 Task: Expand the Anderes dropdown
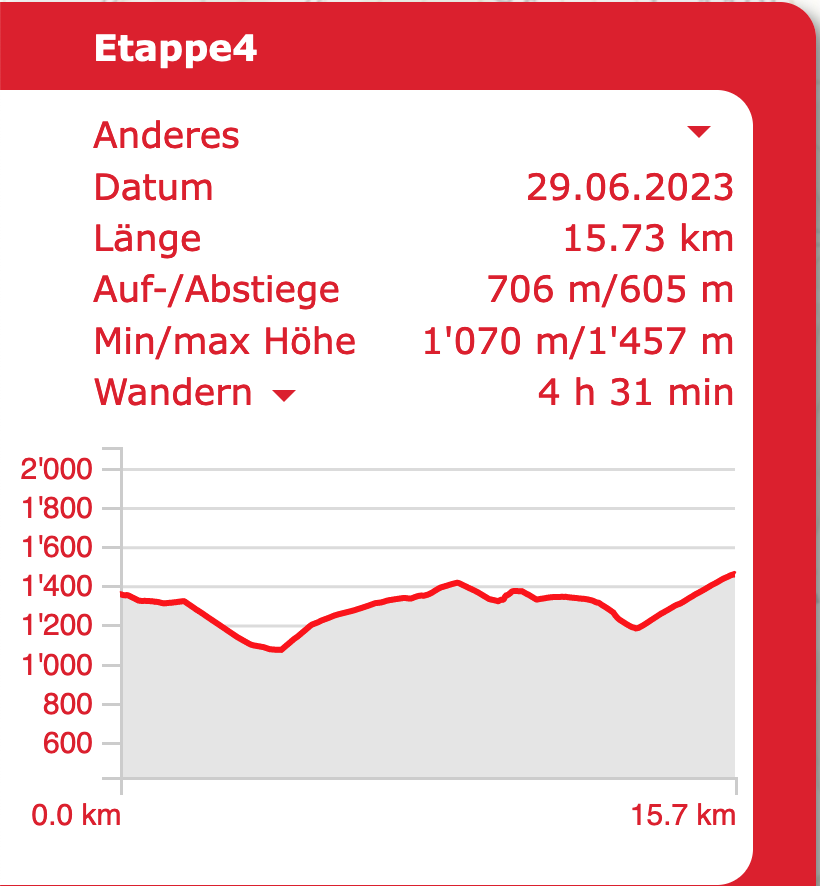(x=698, y=133)
